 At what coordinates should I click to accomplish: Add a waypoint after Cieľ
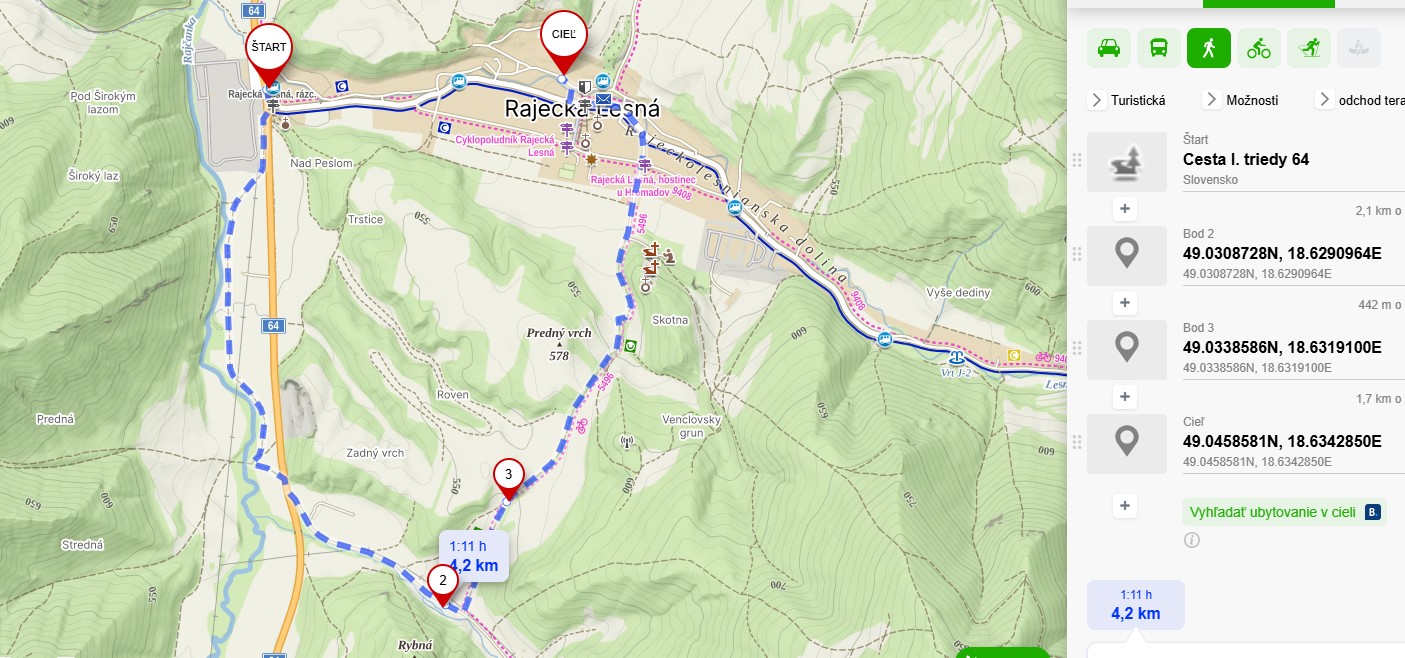click(1125, 506)
